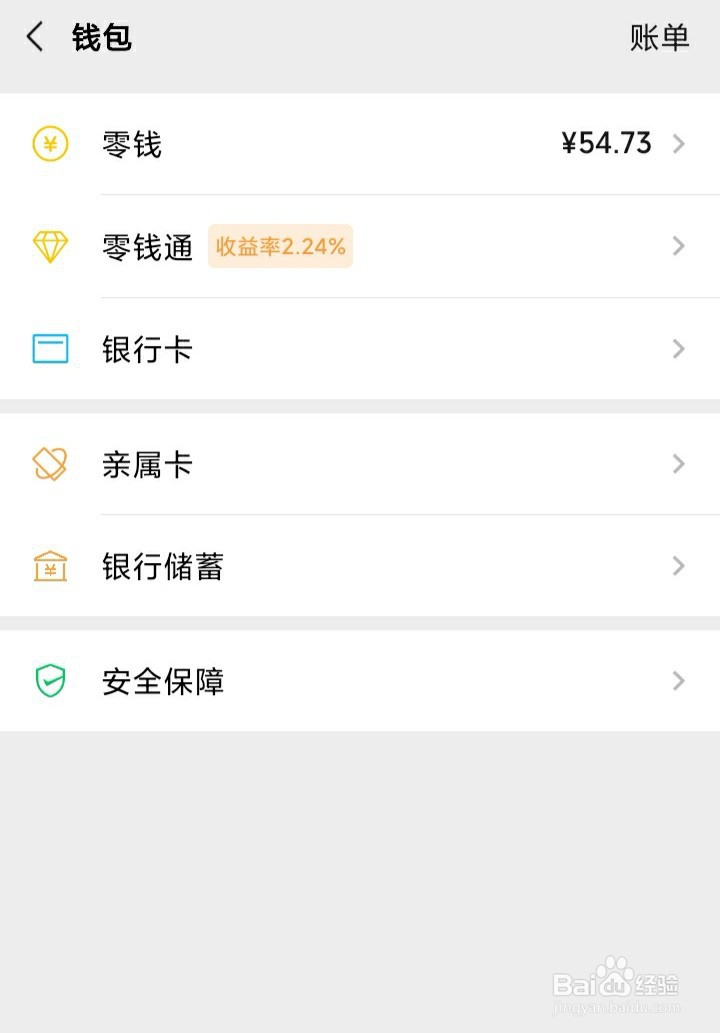Viewport: 720px width, 1033px height.
Task: Select the 钱包 title text
Action: pos(100,36)
